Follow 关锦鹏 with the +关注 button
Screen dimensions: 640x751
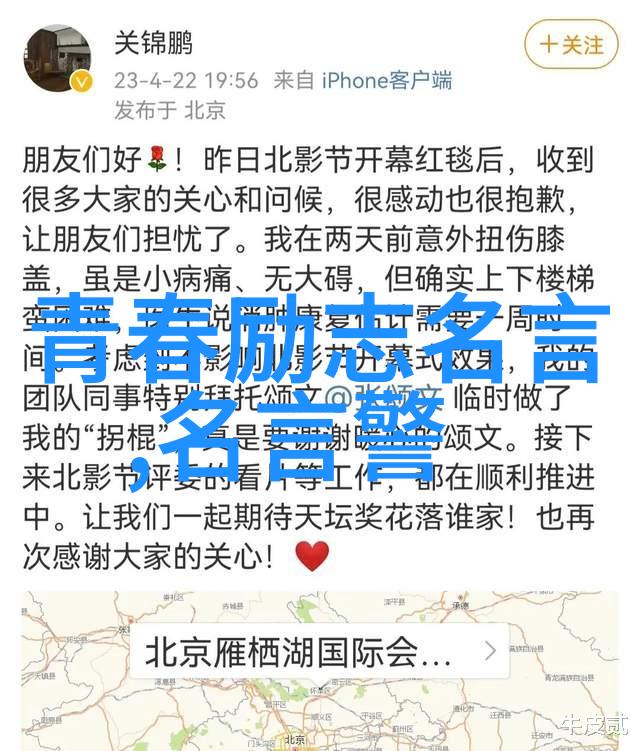click(571, 45)
